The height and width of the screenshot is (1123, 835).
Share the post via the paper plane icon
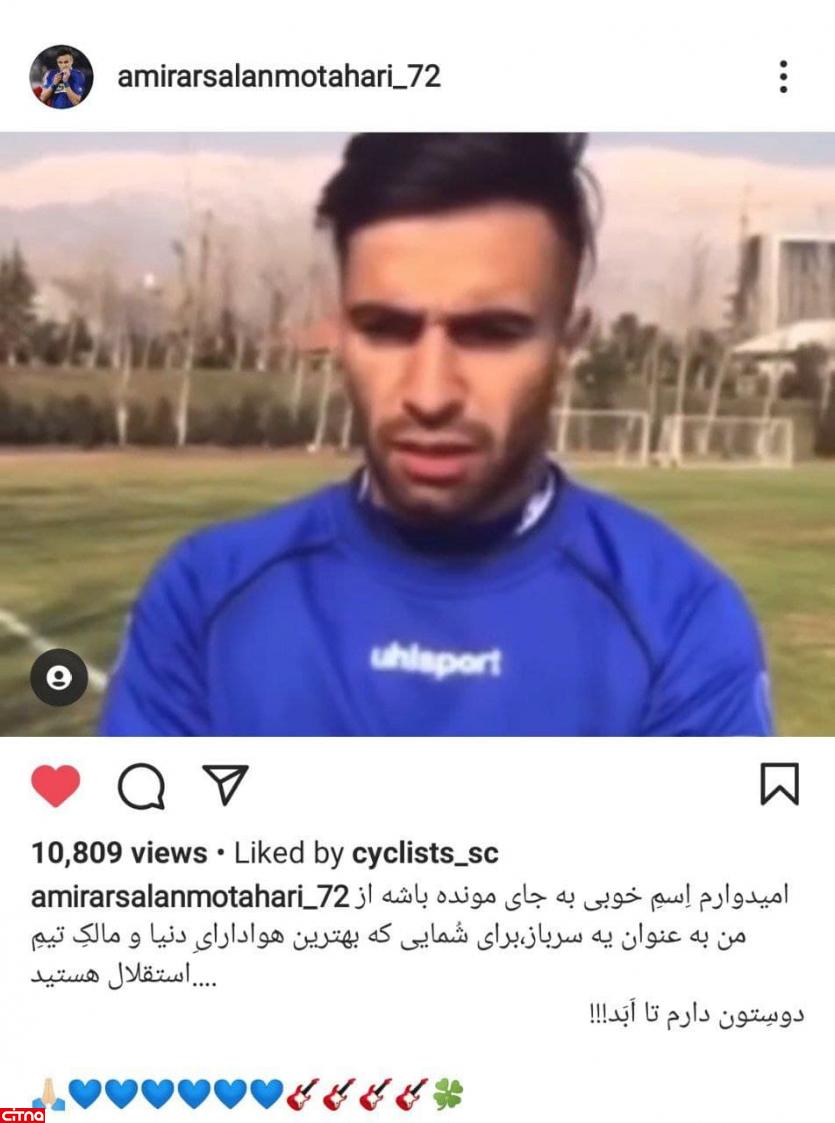point(225,785)
